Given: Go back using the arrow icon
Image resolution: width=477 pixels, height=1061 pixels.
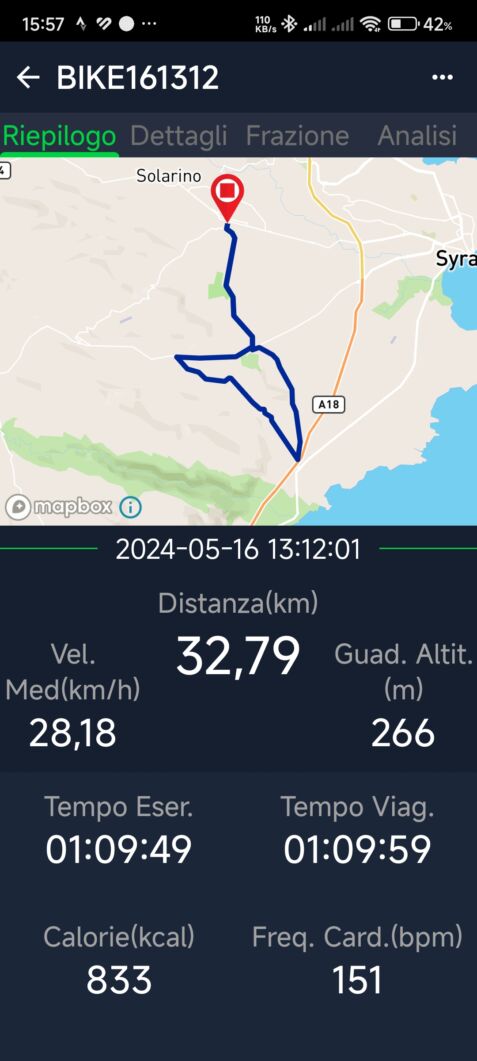Looking at the screenshot, I should click(x=28, y=78).
